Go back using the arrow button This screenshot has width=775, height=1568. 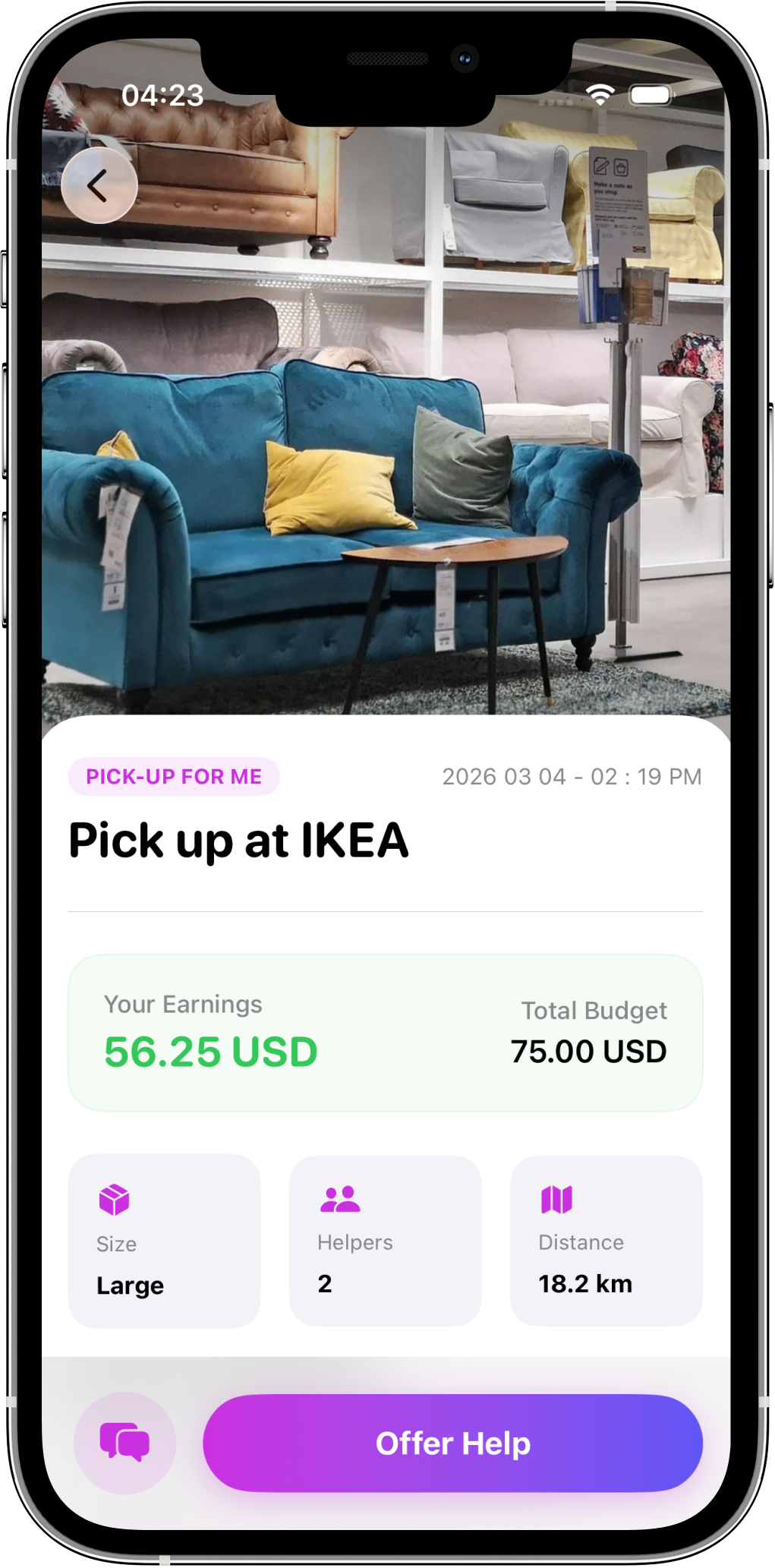pyautogui.click(x=99, y=185)
